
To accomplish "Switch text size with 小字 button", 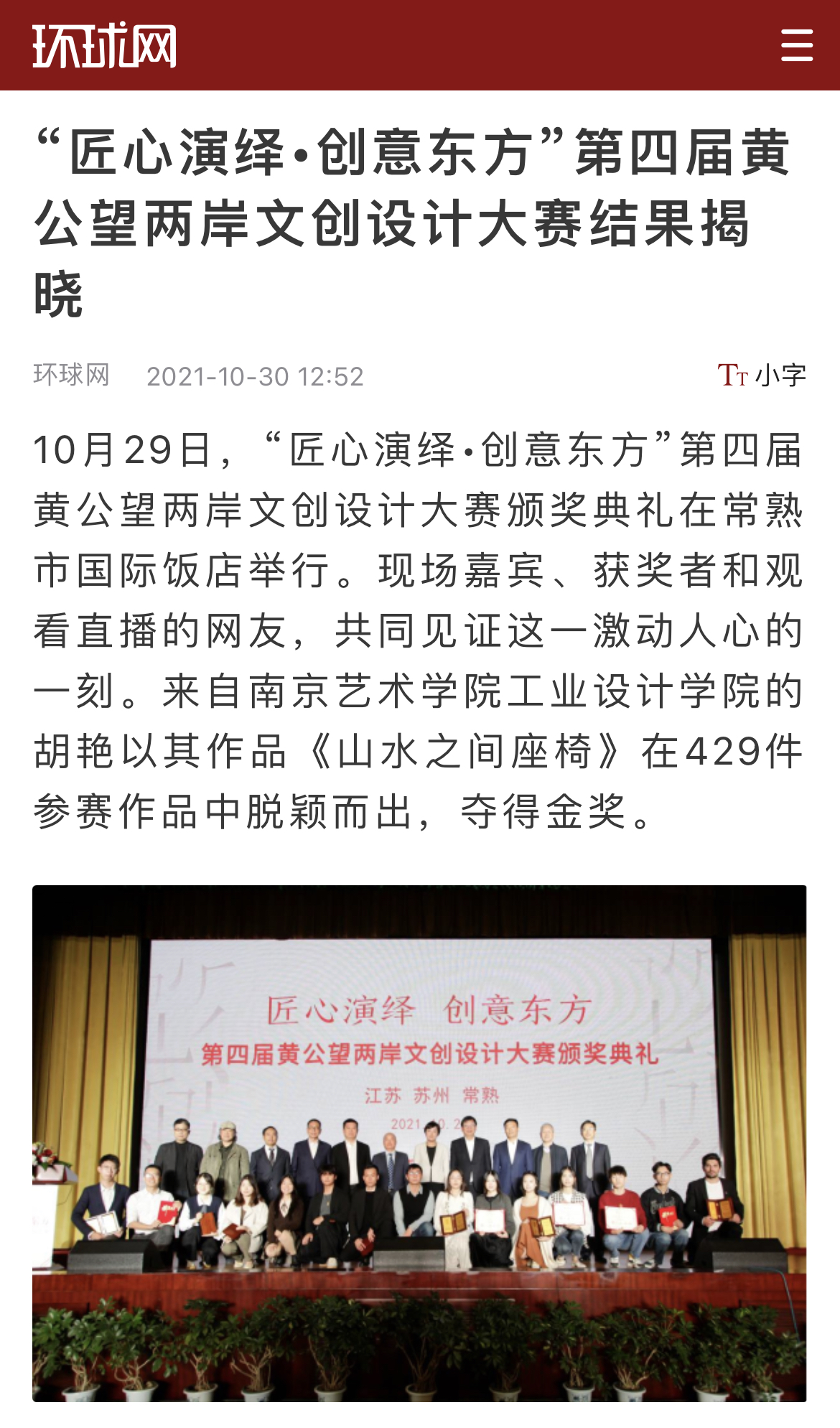I will [762, 375].
